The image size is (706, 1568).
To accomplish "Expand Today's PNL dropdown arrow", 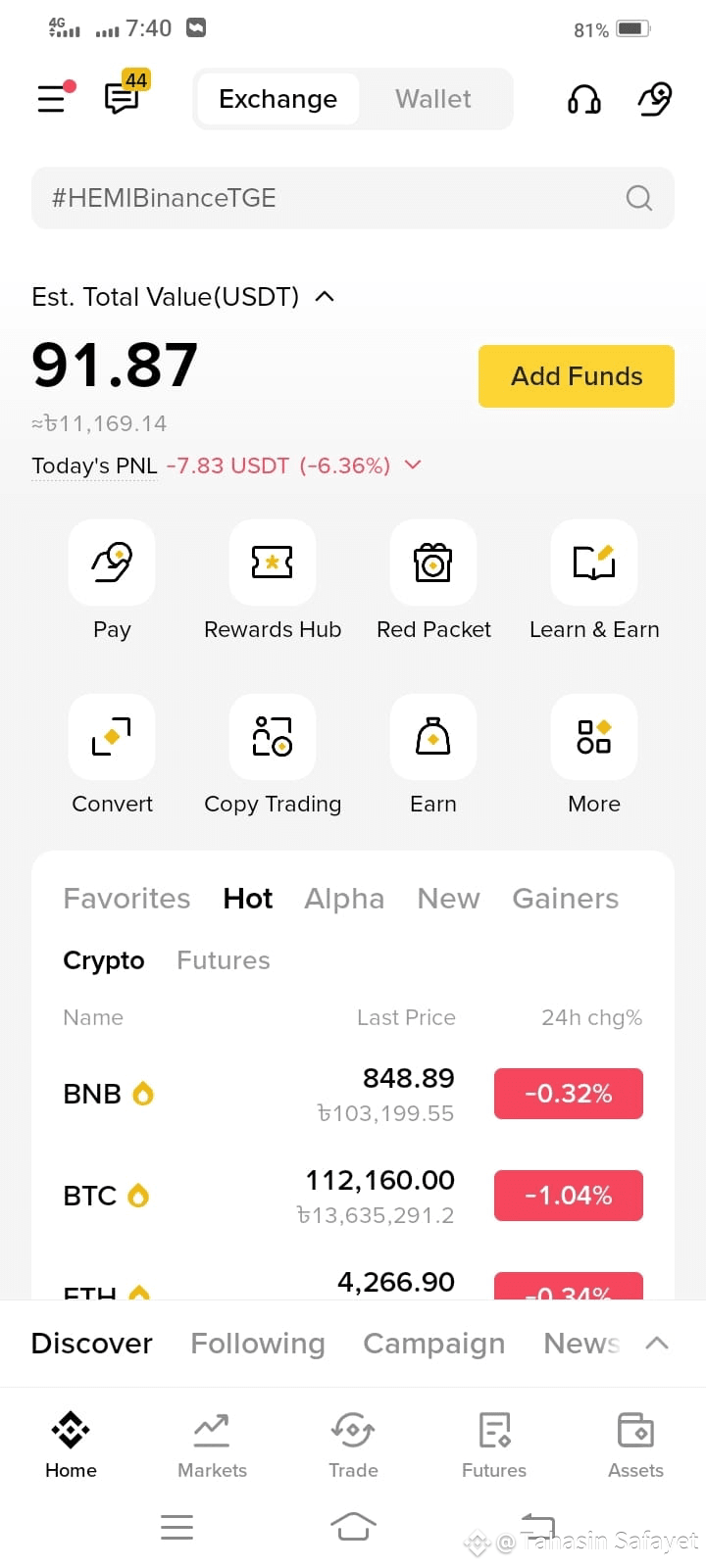I will (413, 465).
